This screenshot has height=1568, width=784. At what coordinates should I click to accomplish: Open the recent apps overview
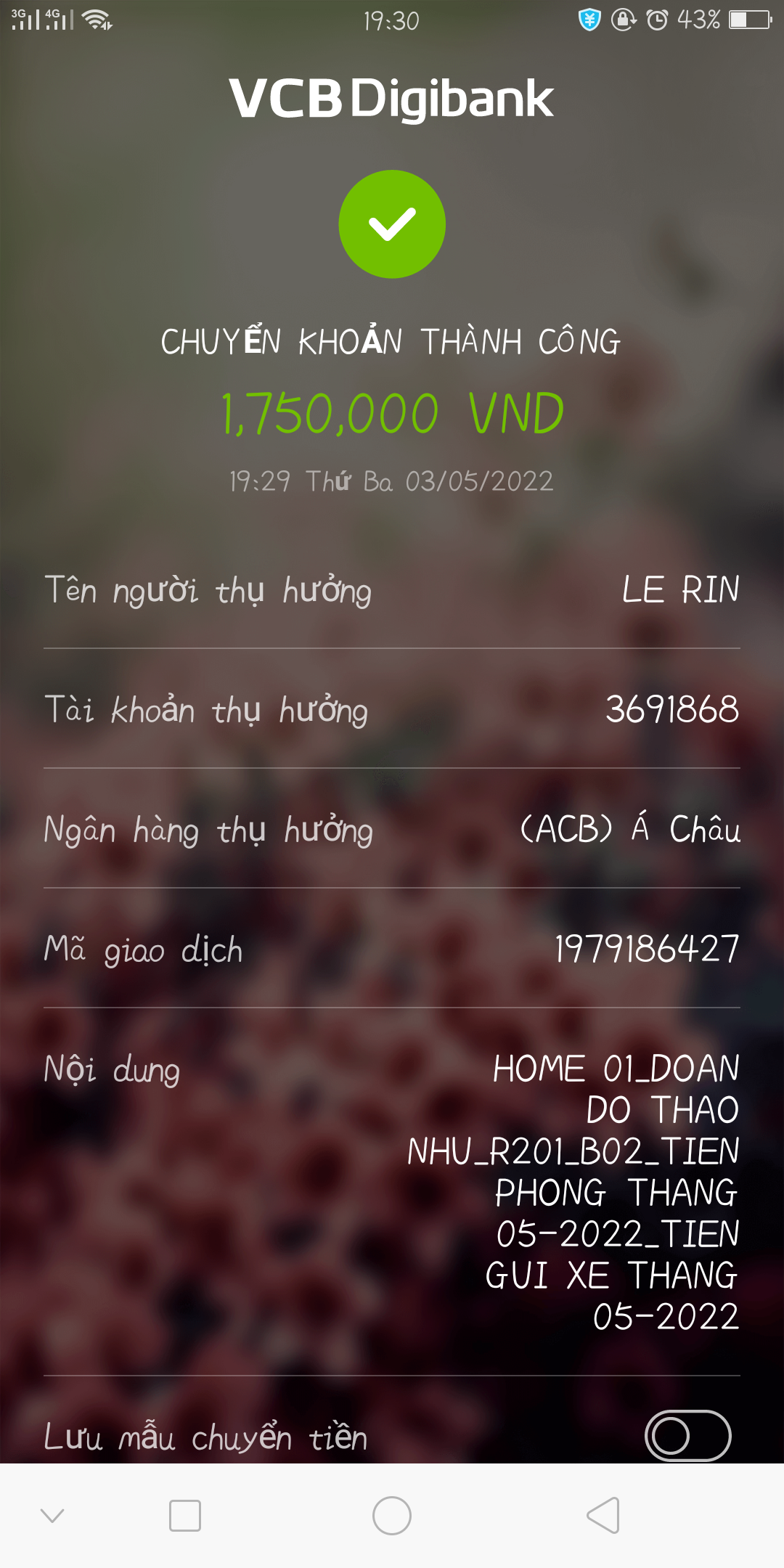click(x=185, y=1516)
